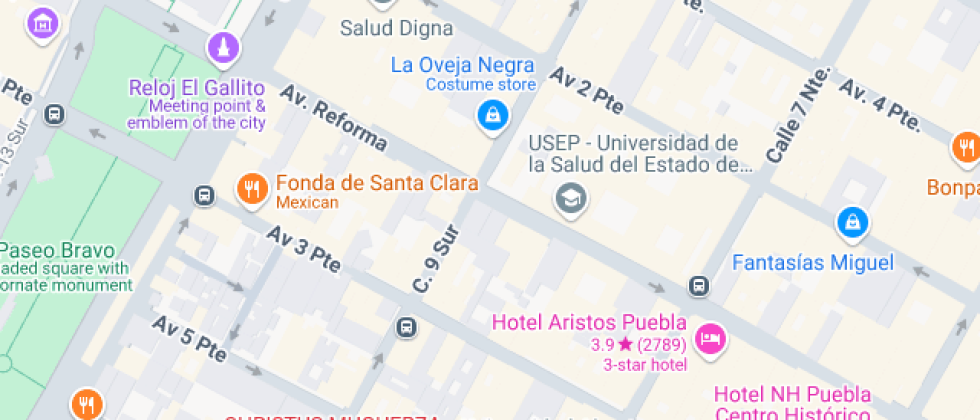Image resolution: width=980 pixels, height=420 pixels.
Task: Select the Hotel Aristos Puebla marker
Action: pos(710,338)
